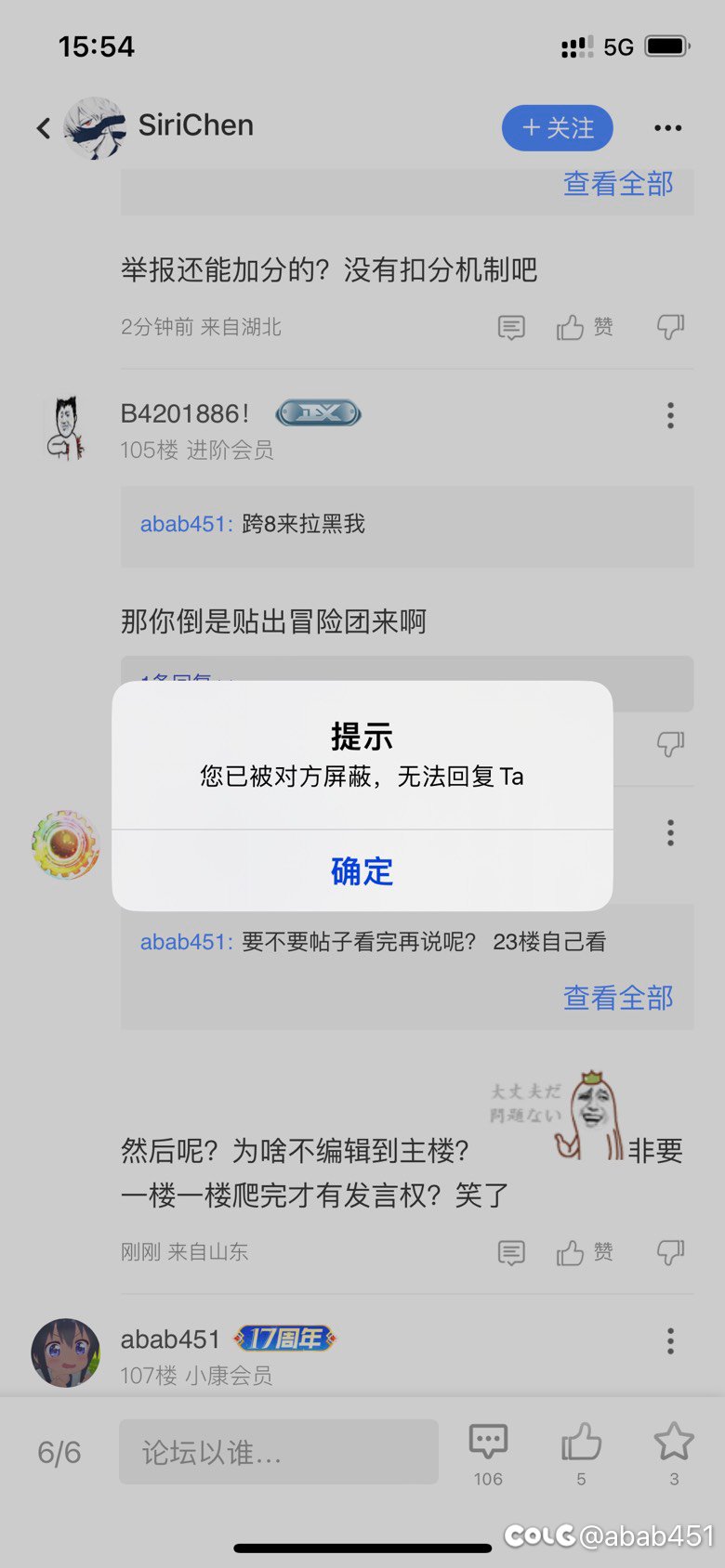The width and height of the screenshot is (725, 1568).
Task: Go back from SiriChen's thread
Action: 44,128
